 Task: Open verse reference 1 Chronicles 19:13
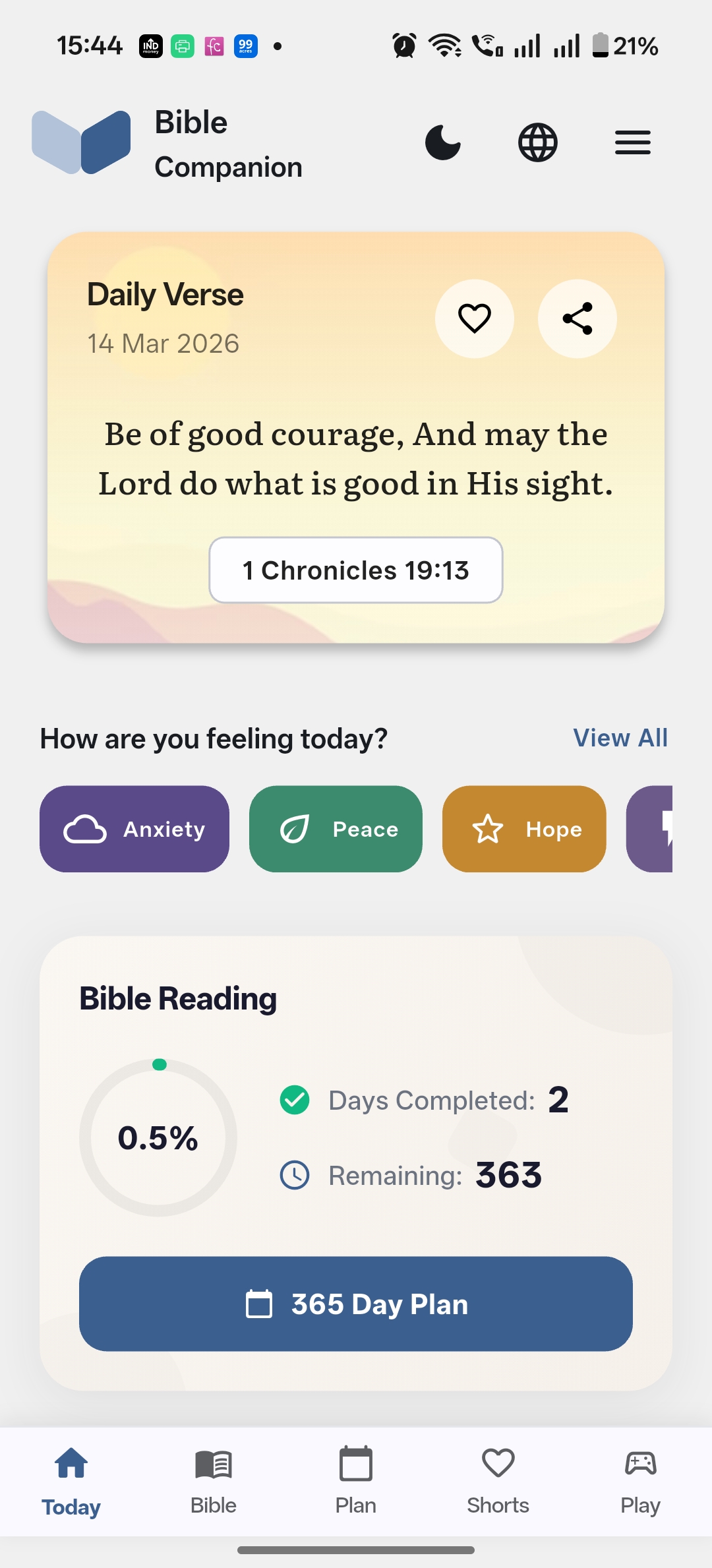click(x=355, y=570)
